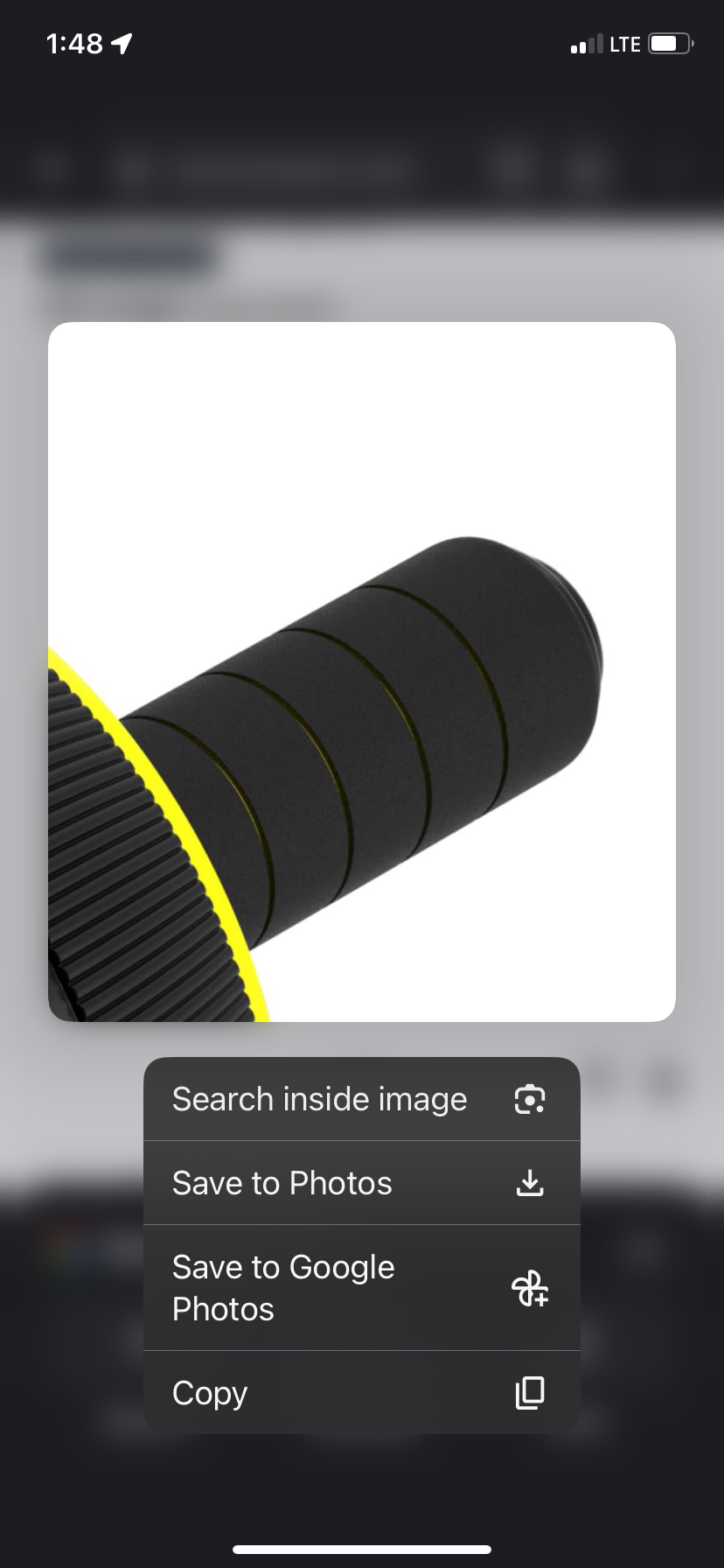The height and width of the screenshot is (1568, 724).
Task: Select Search inside image
Action: (x=361, y=1099)
